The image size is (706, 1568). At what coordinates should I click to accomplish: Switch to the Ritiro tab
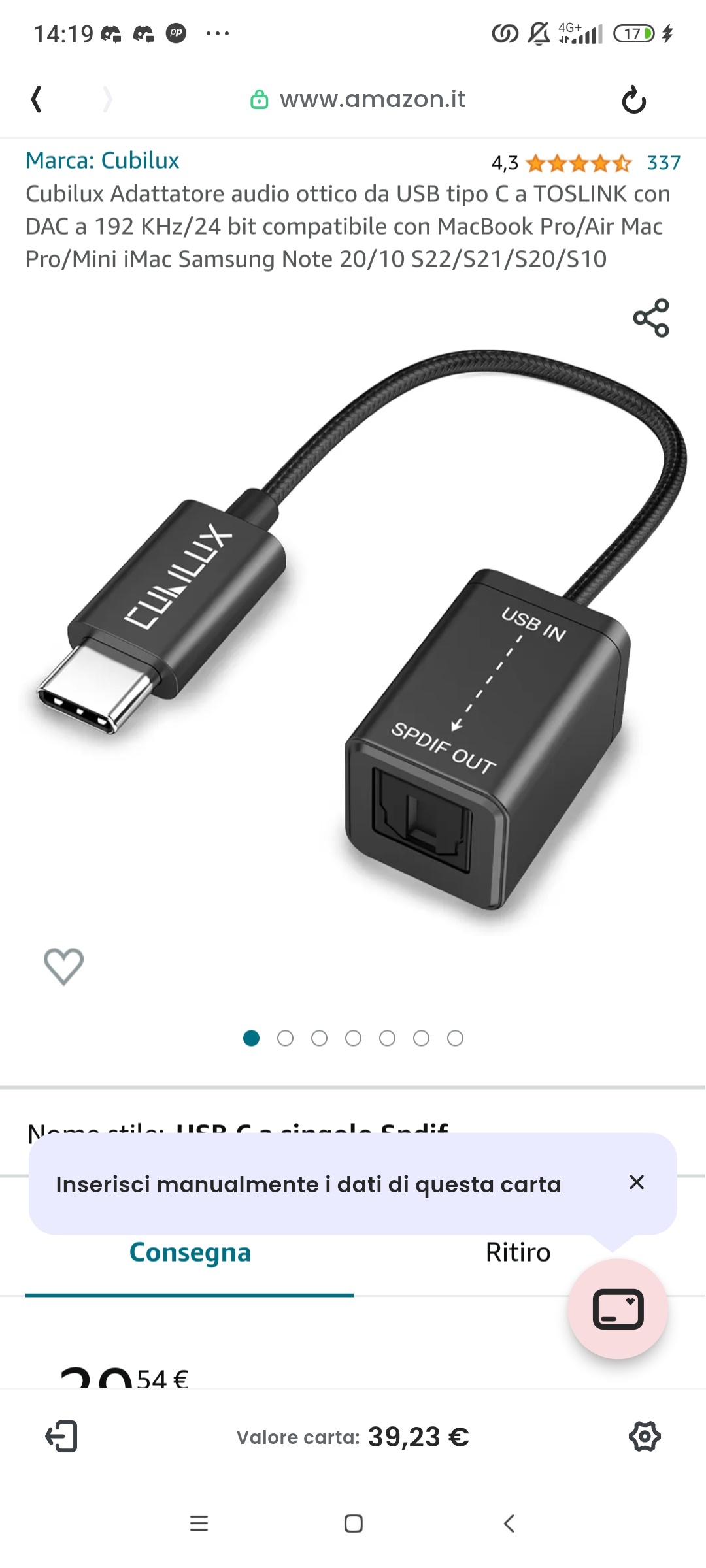point(518,1252)
